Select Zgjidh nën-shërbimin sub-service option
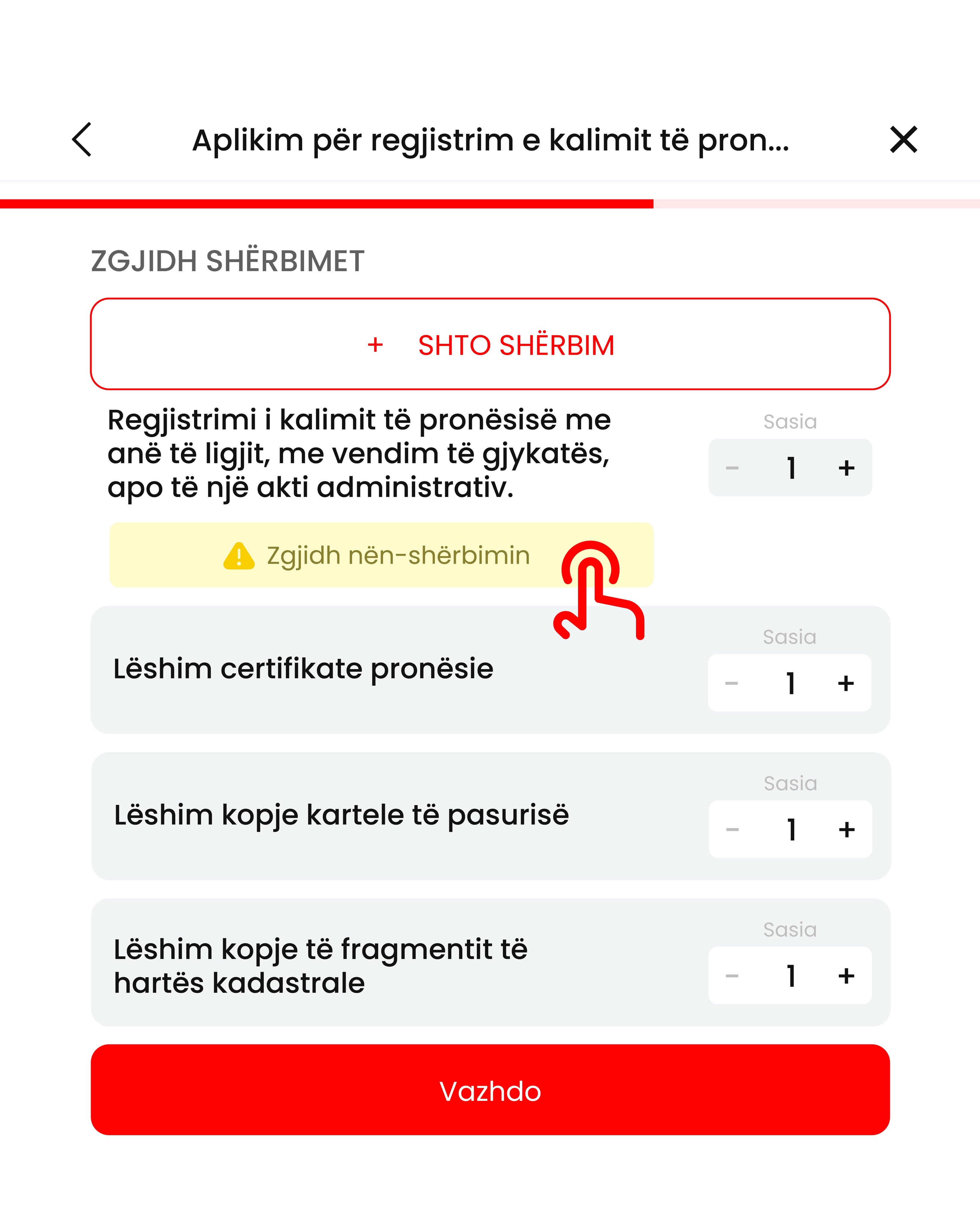980x1226 pixels. click(381, 555)
